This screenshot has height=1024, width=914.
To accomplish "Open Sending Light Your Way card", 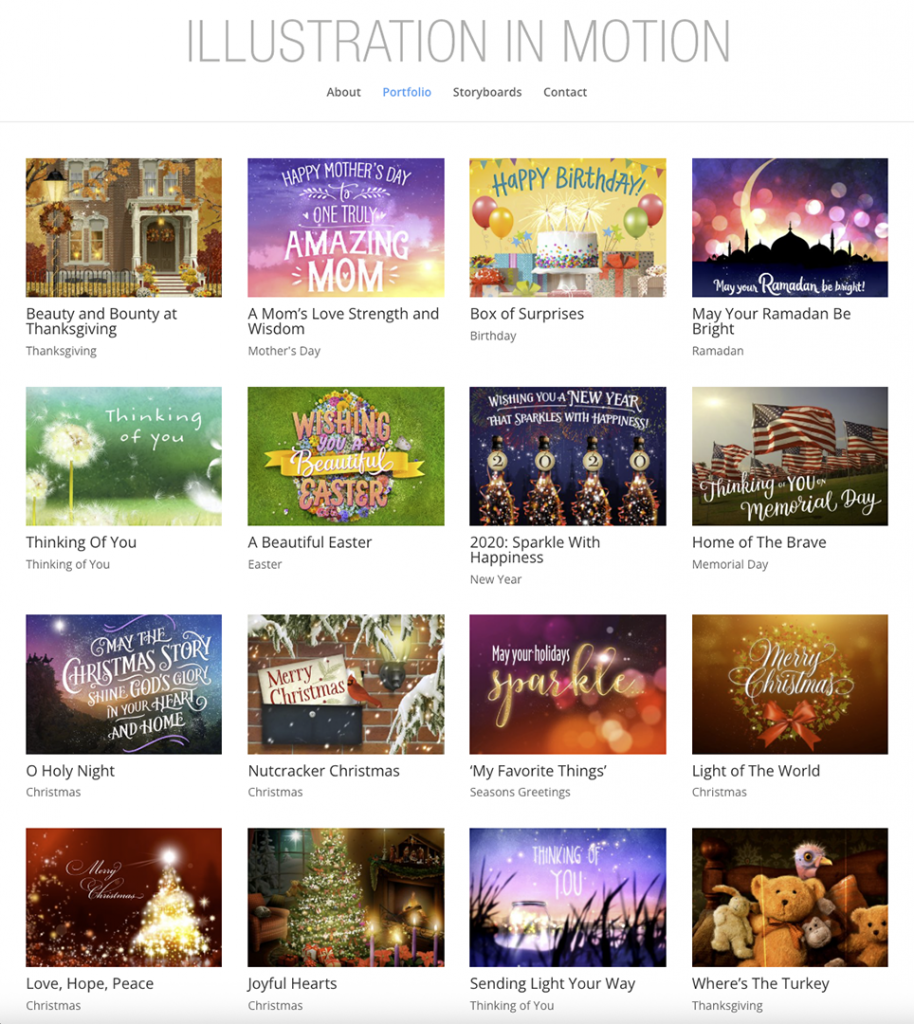I will pyautogui.click(x=568, y=897).
